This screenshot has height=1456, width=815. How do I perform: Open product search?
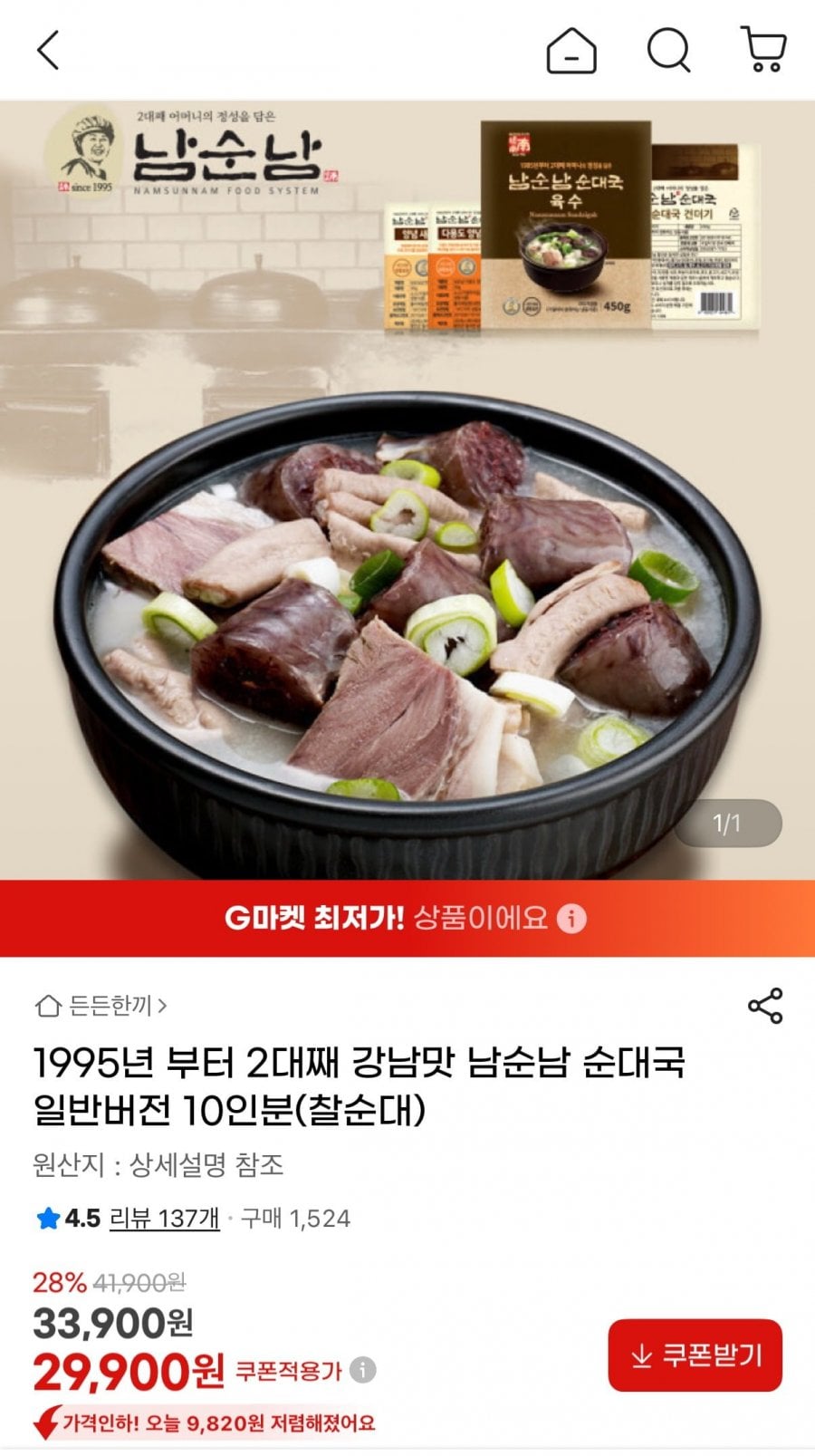(x=668, y=50)
